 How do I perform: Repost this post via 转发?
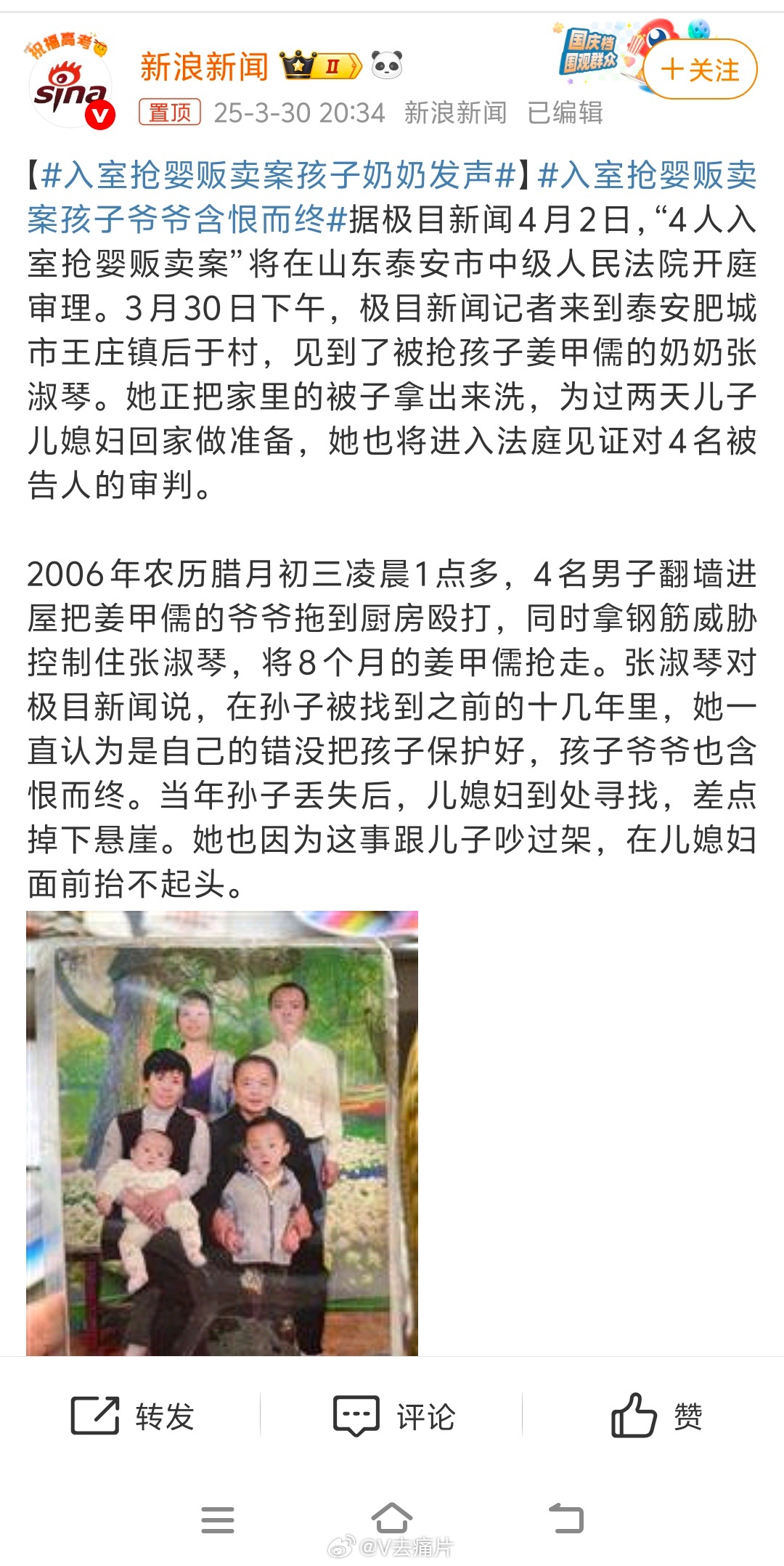pyautogui.click(x=133, y=1416)
